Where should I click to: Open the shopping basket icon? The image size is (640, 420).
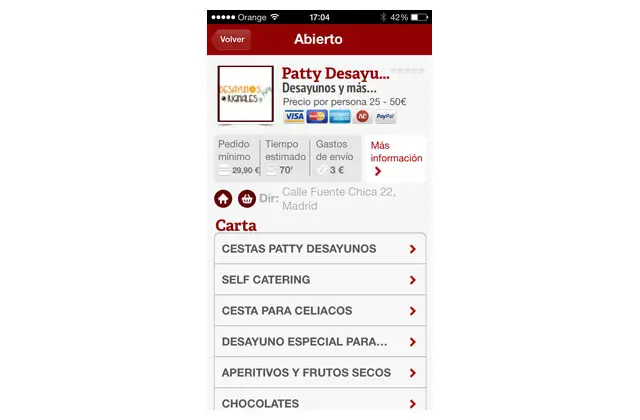[246, 198]
